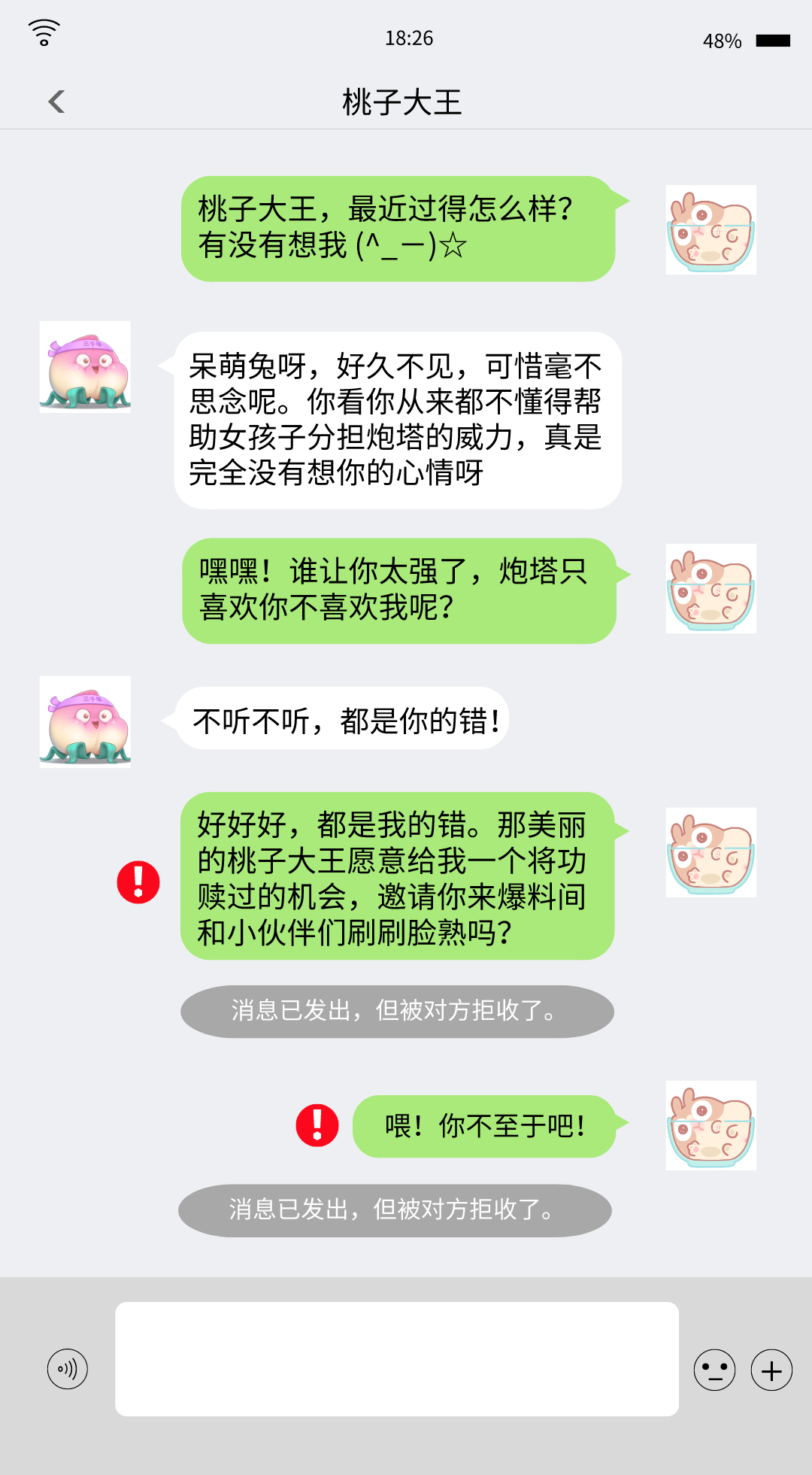Viewport: 812px width, 1475px height.
Task: Open 桃子大王's avatar beside 呆萌兔呀 message
Action: pyautogui.click(x=85, y=366)
